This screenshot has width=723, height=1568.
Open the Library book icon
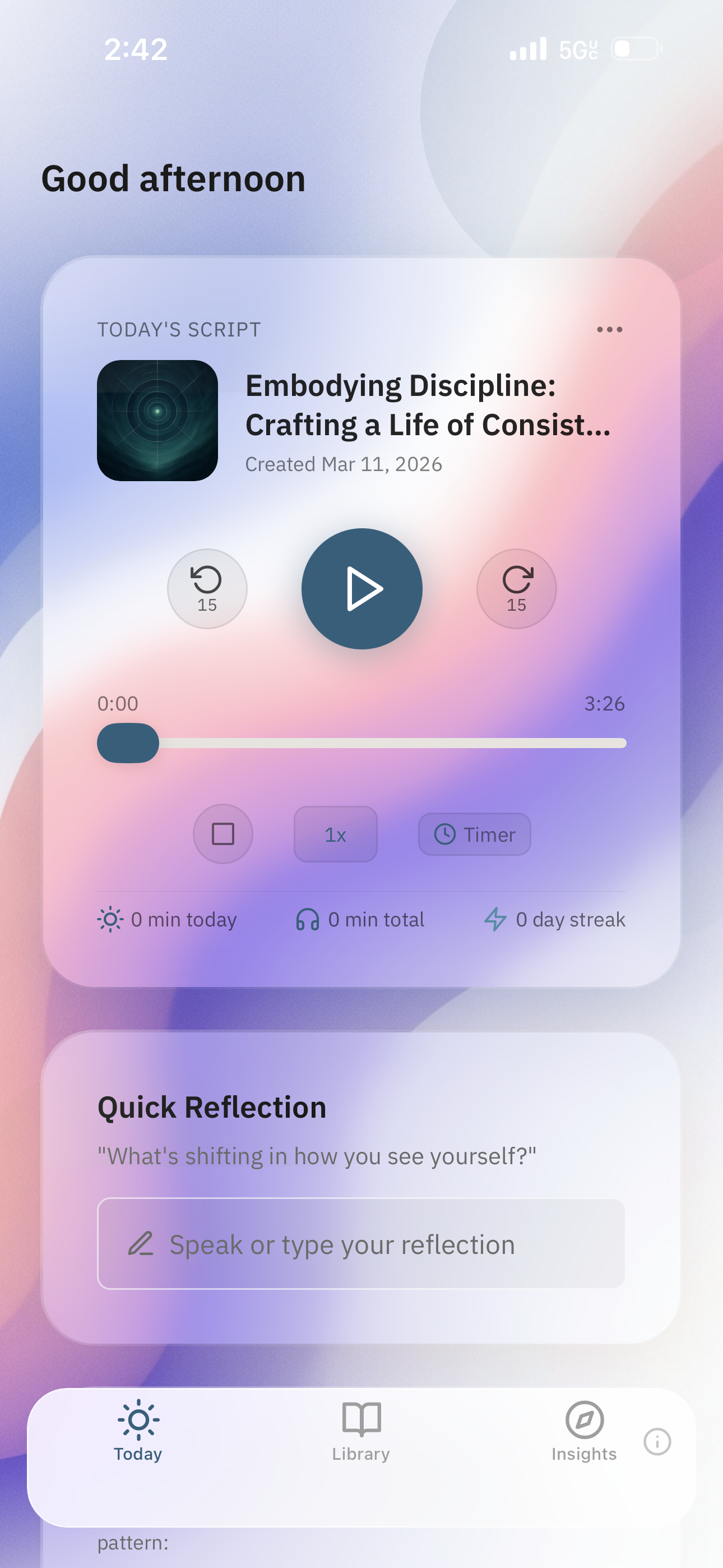pyautogui.click(x=361, y=1418)
